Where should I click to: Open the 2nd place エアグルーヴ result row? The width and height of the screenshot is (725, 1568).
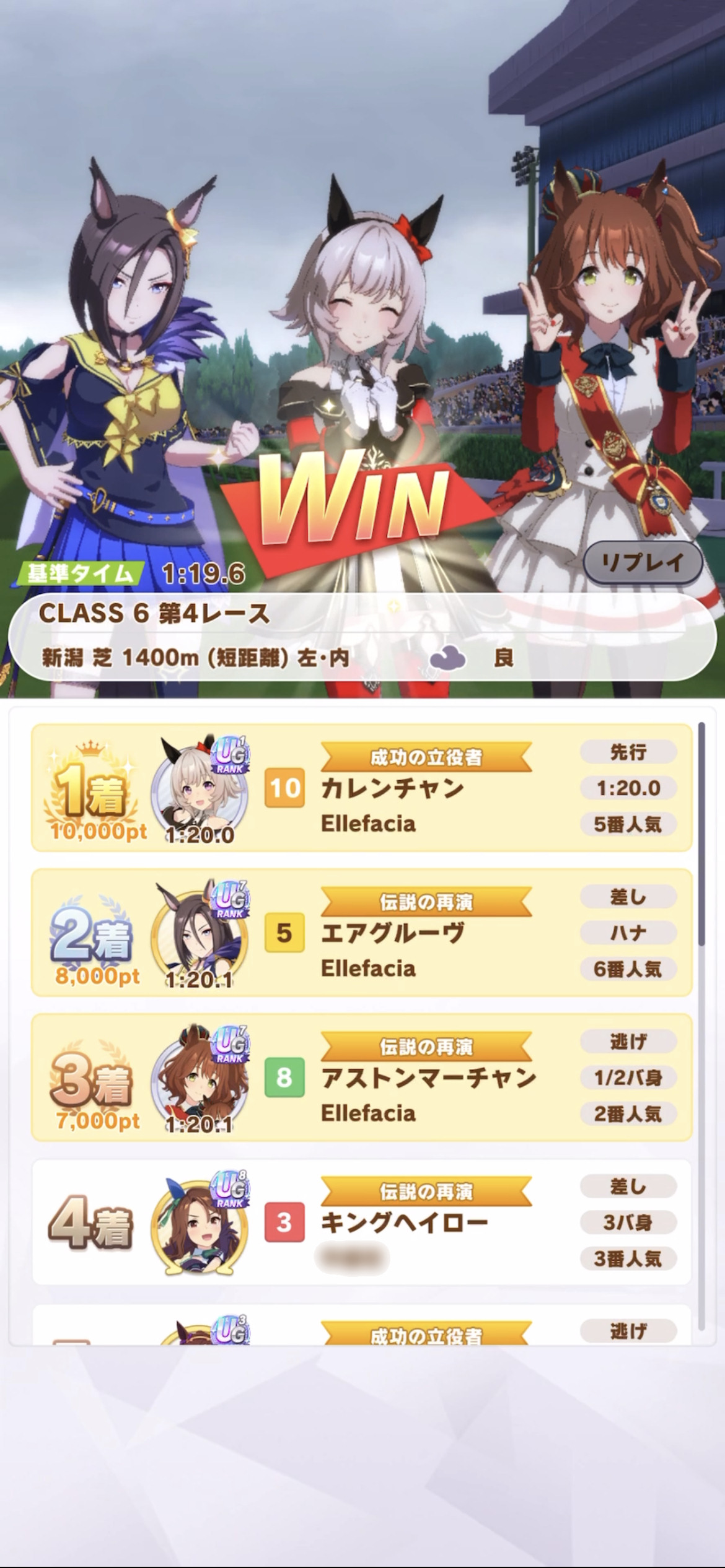[x=362, y=933]
